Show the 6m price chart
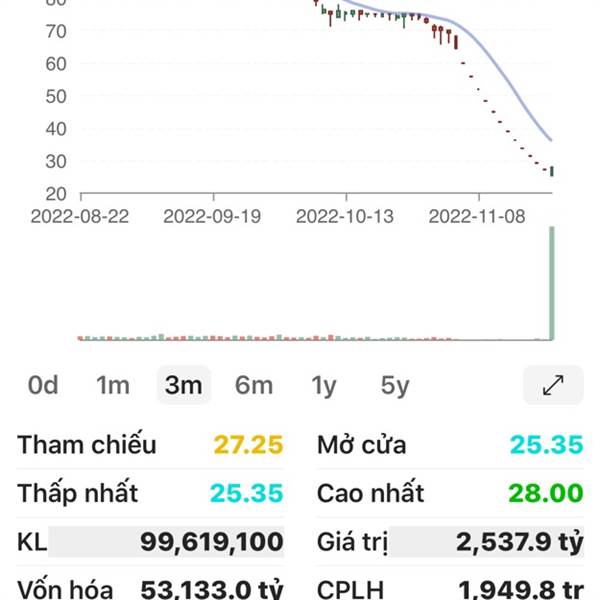600x600 pixels. 254,385
